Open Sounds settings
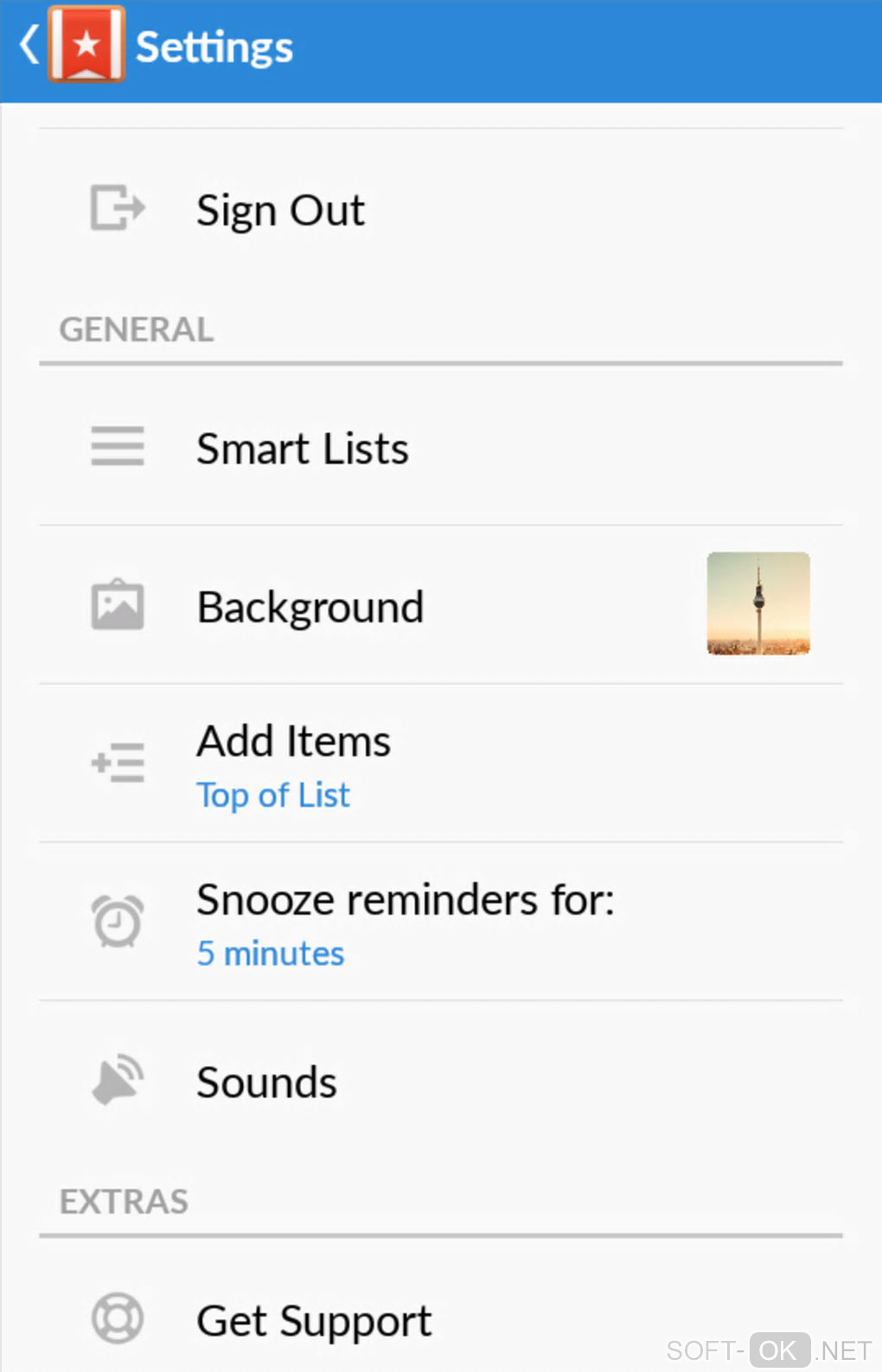The width and height of the screenshot is (882, 1372). click(266, 1082)
